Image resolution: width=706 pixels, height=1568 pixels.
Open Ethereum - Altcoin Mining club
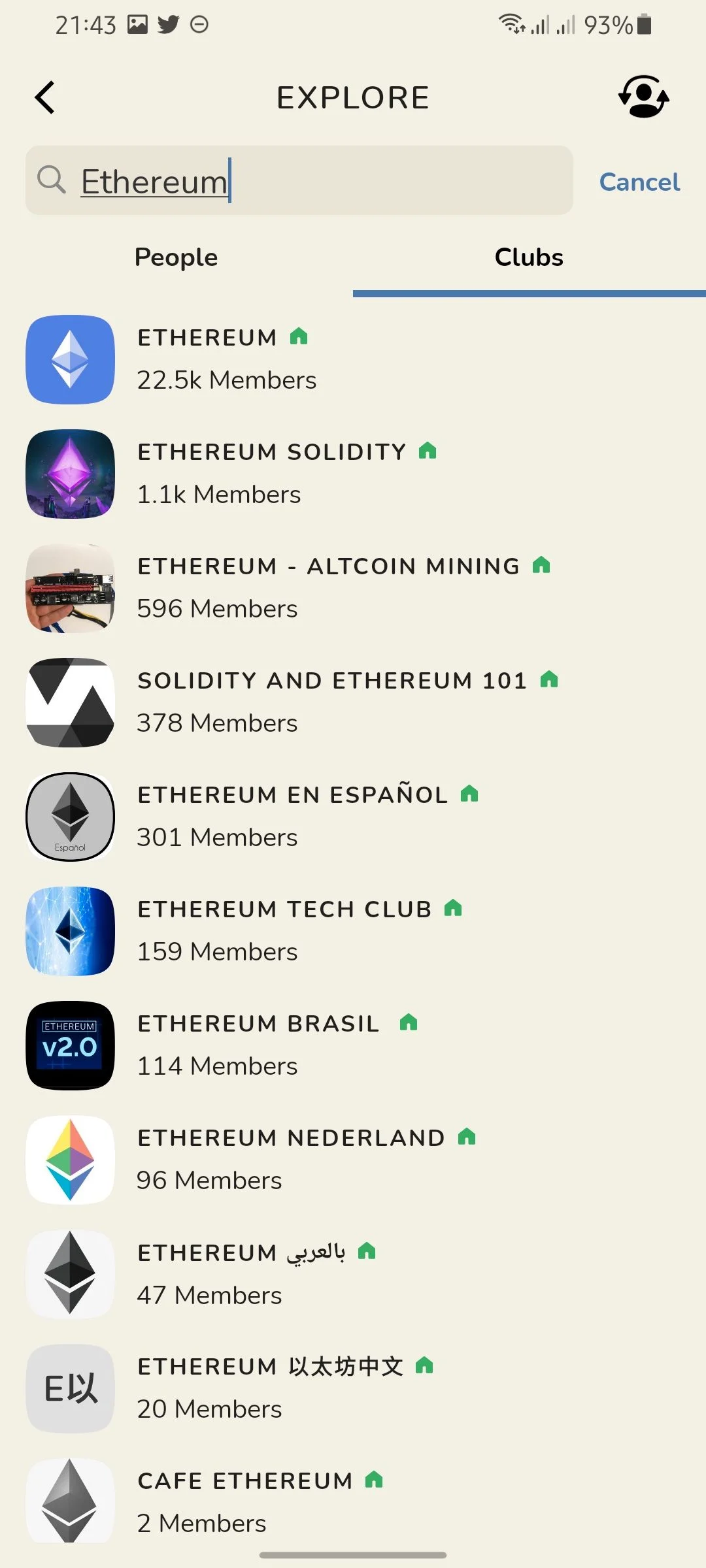tap(353, 588)
